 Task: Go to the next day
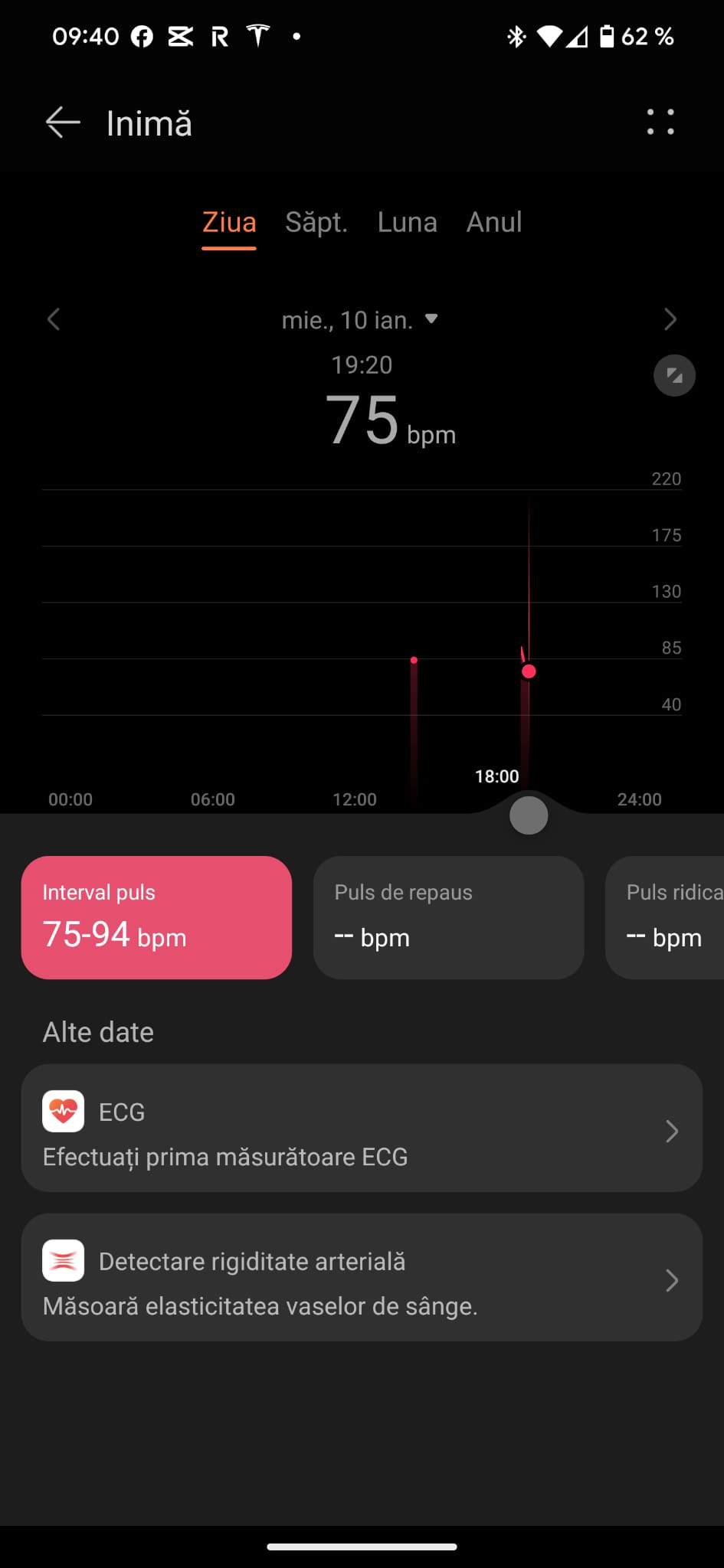click(x=670, y=319)
